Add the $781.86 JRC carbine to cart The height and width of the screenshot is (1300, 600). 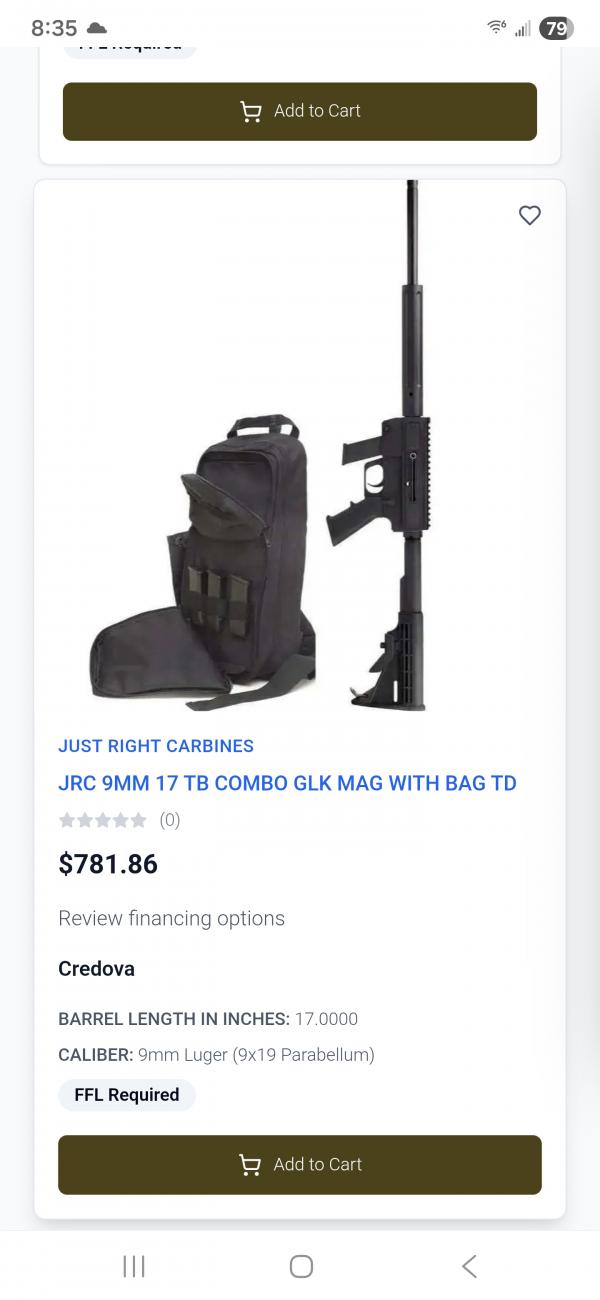click(300, 1164)
